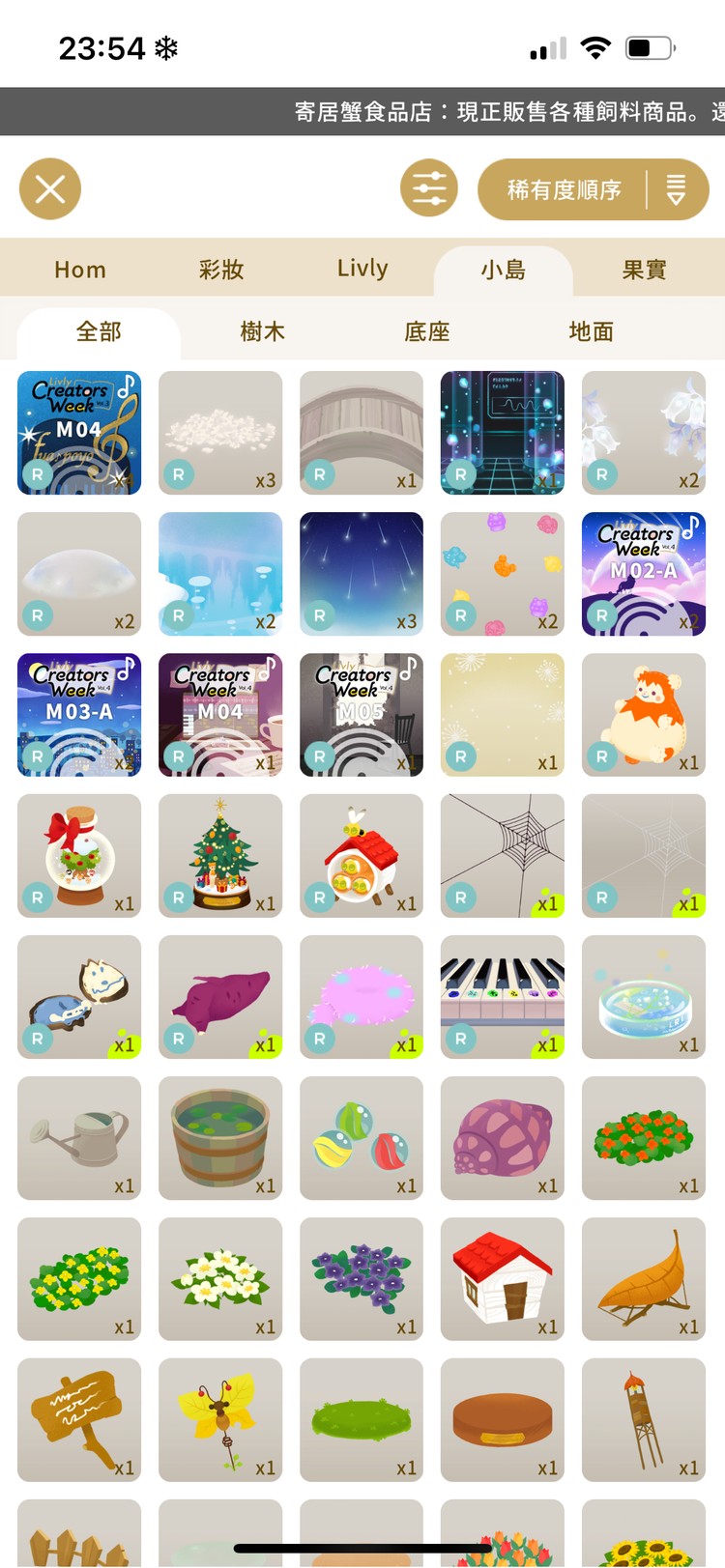Viewport: 725px width, 1568px height.
Task: Switch to the Livly tab
Action: point(362,269)
